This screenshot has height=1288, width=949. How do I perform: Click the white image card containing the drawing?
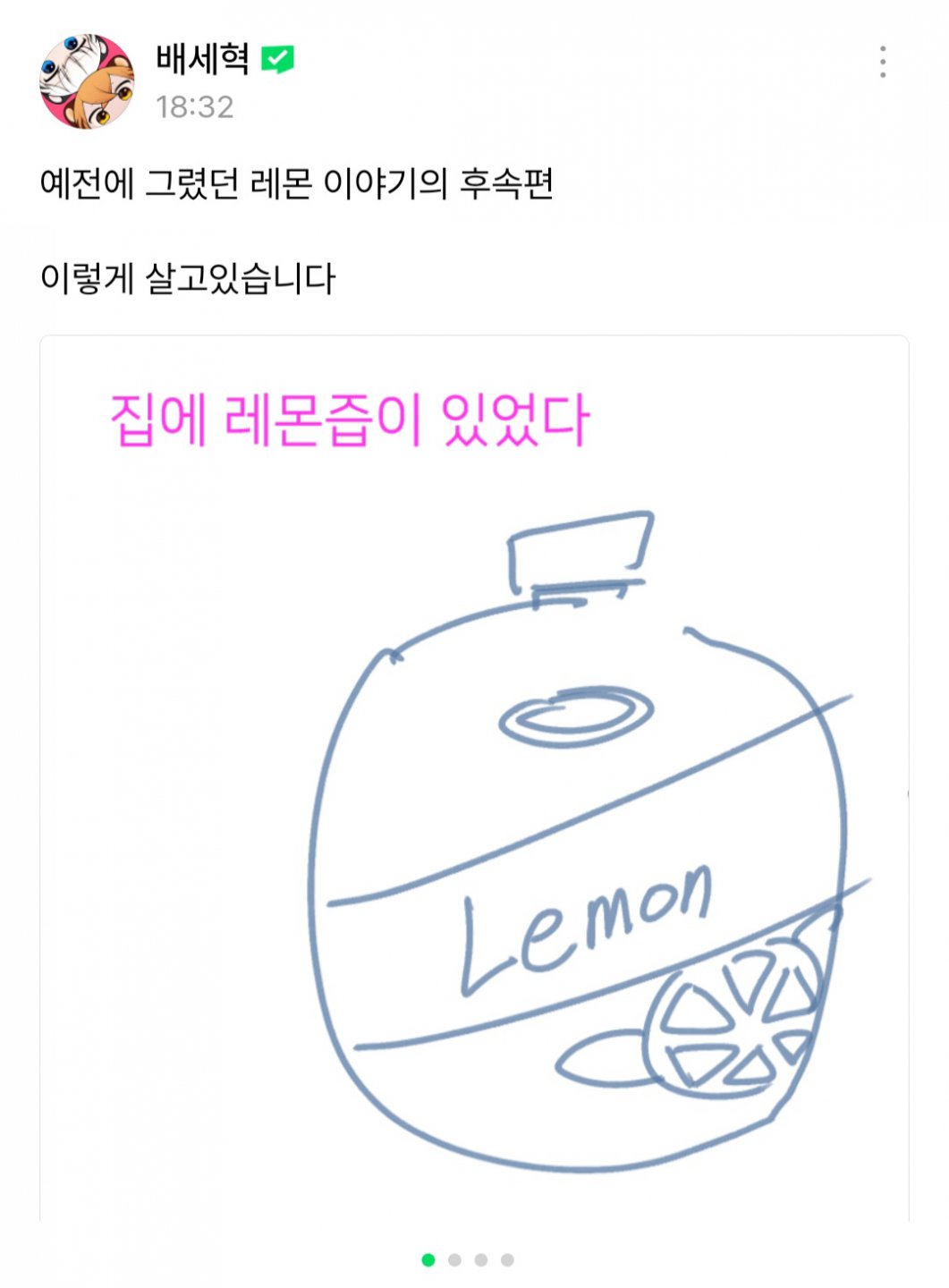(x=474, y=787)
